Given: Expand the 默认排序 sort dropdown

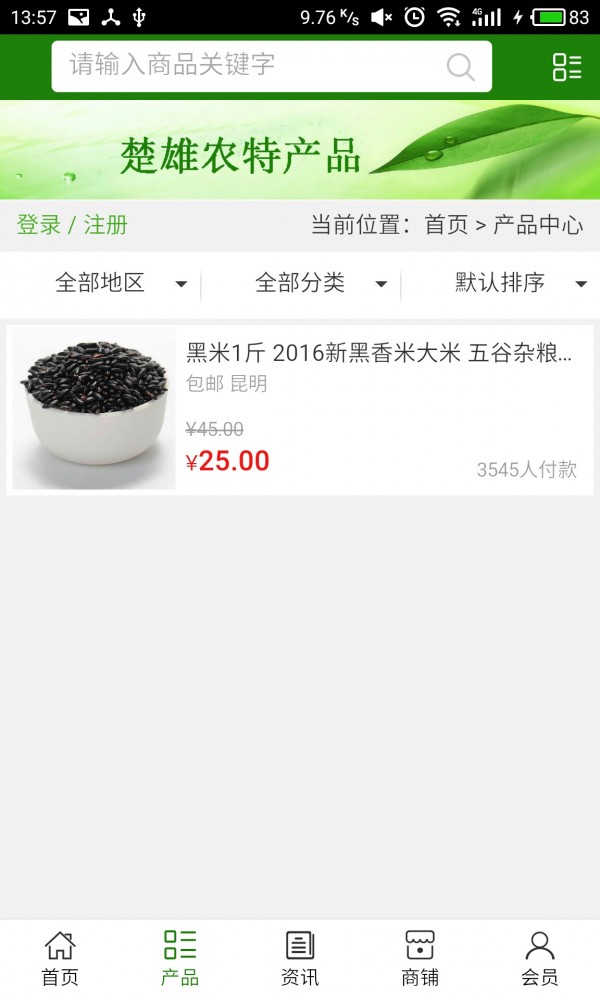Looking at the screenshot, I should click(520, 284).
